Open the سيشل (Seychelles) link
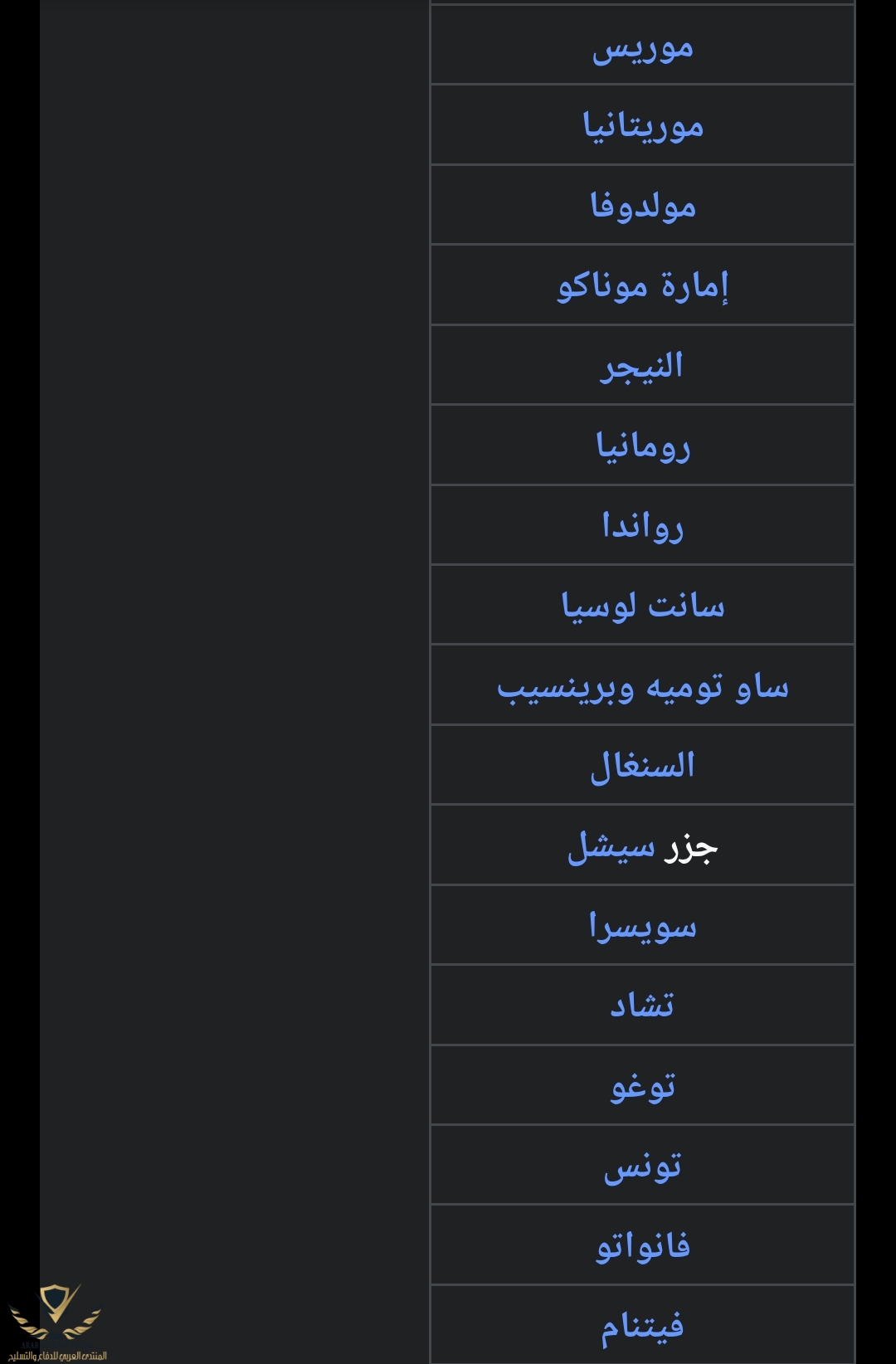Screen dimensions: 896x1364 611,847
